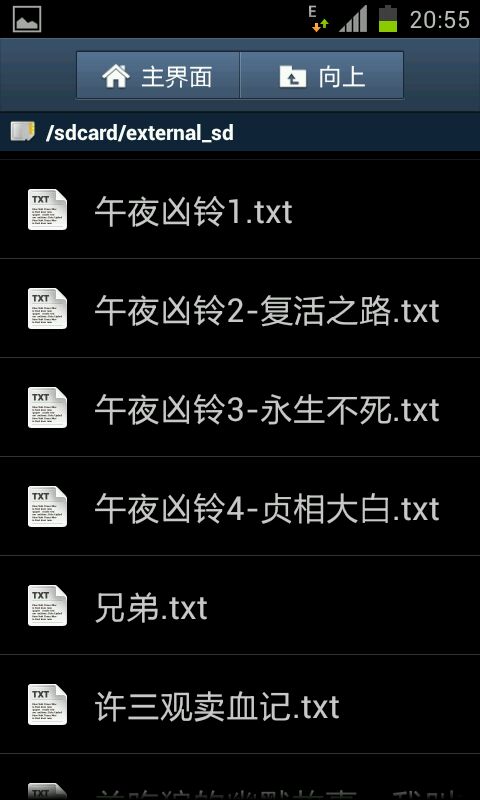Image resolution: width=480 pixels, height=800 pixels.
Task: Go to 主界面 home screen
Action: click(158, 75)
